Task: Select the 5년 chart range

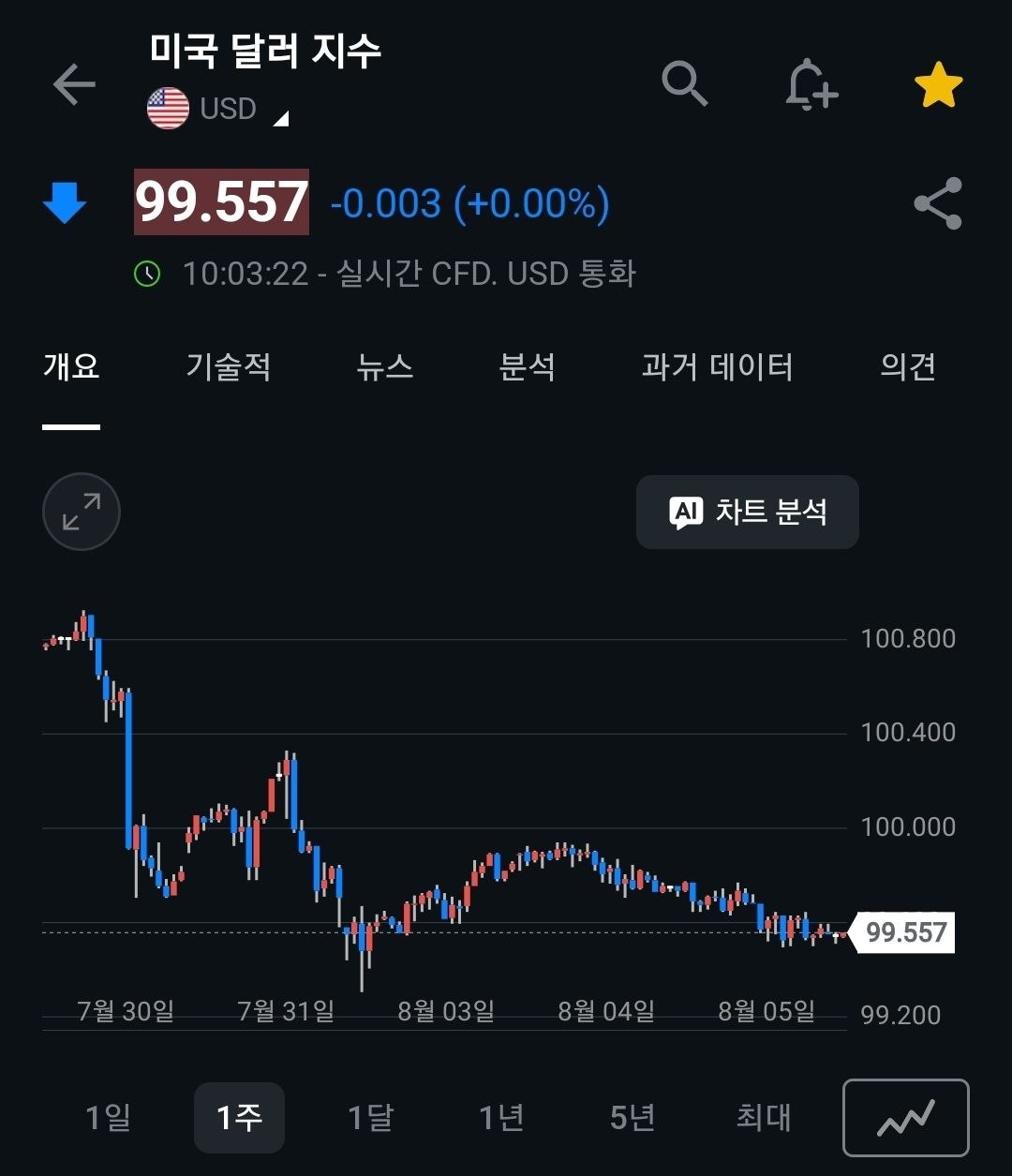Action: (x=632, y=1117)
